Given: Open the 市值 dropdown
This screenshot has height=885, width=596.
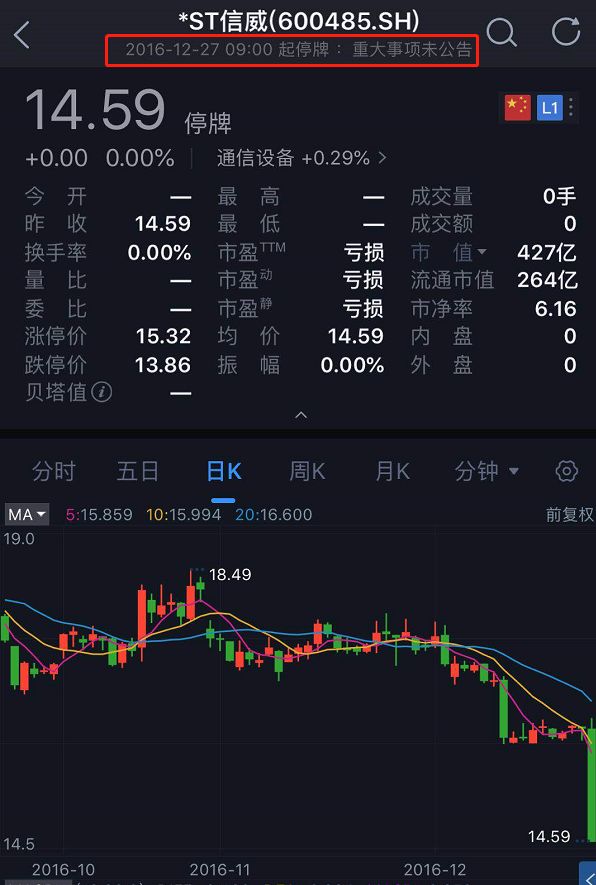Looking at the screenshot, I should [449, 253].
